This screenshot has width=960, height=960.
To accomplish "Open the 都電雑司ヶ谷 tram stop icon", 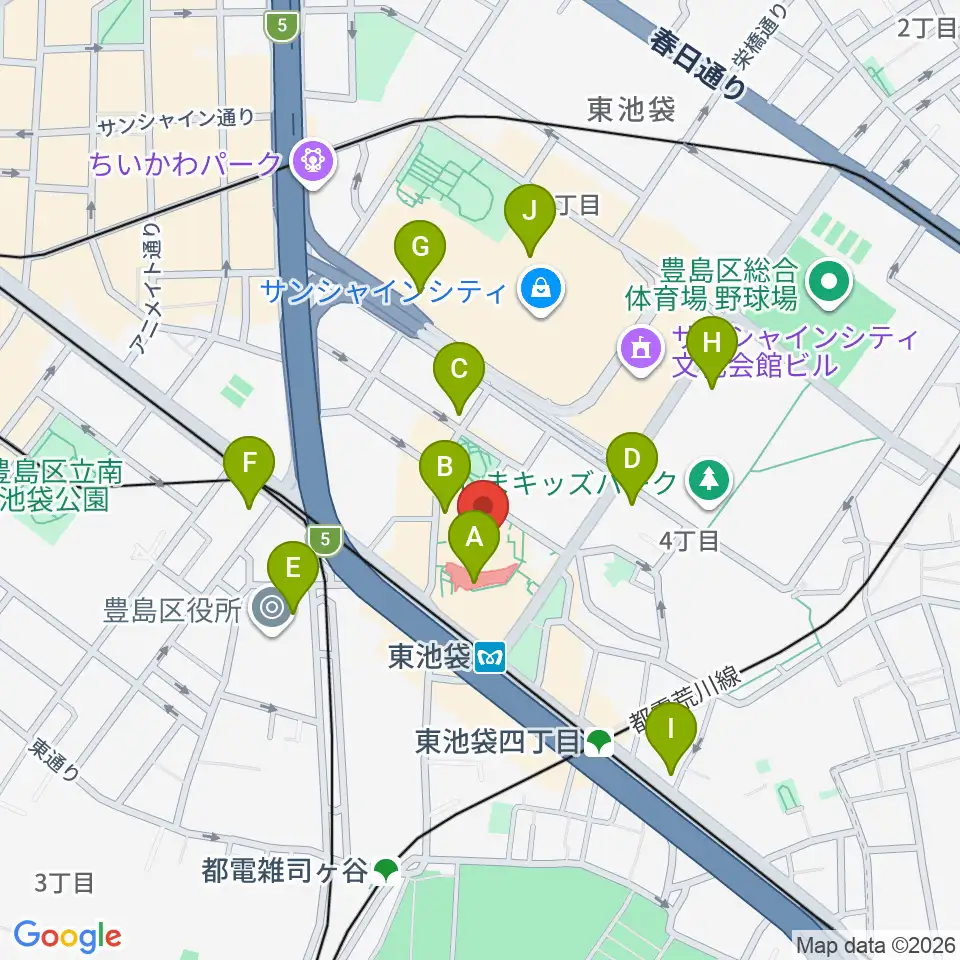I will (386, 870).
